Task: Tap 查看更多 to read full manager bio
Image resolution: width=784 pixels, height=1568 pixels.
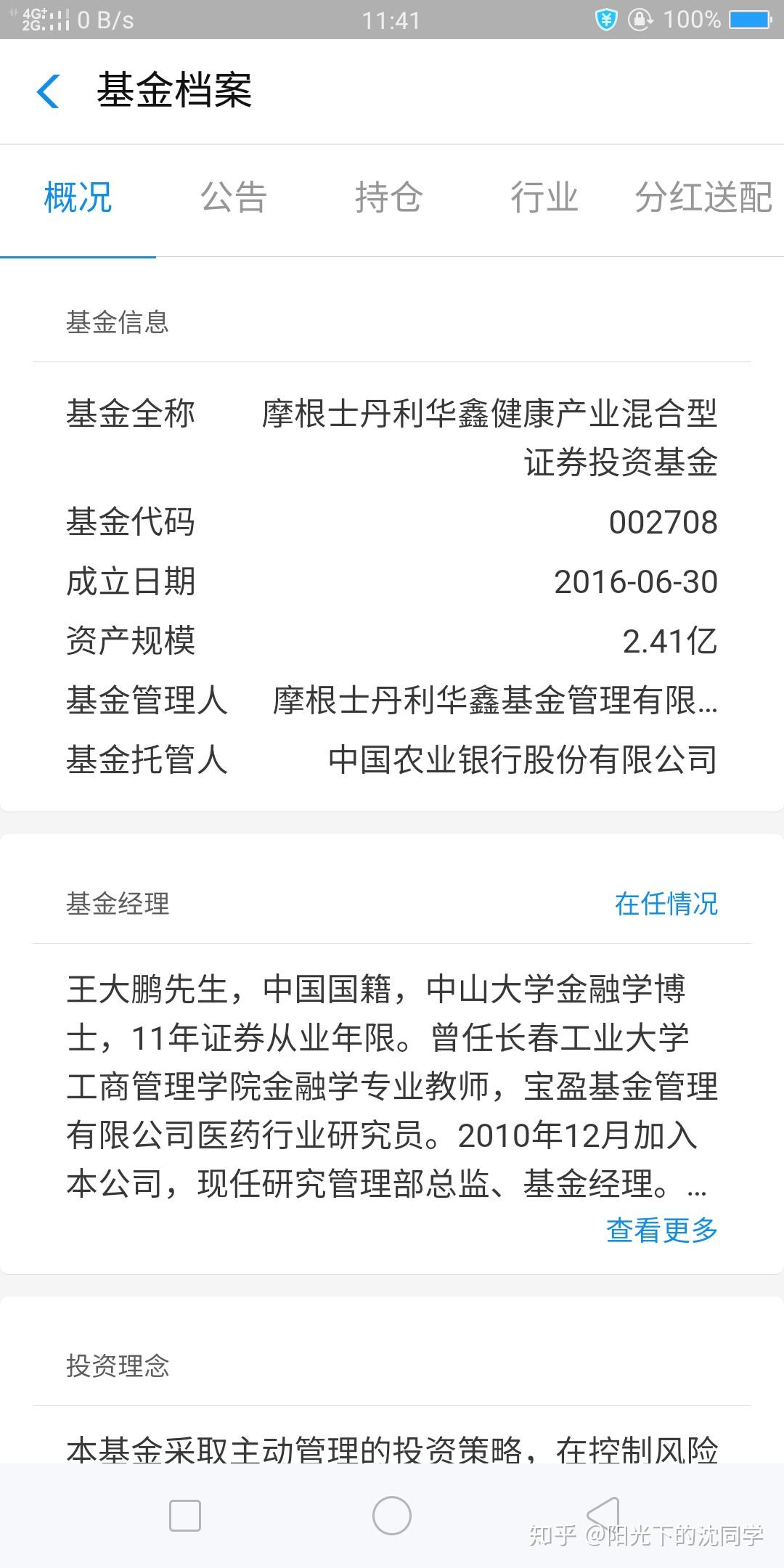Action: point(661,1229)
